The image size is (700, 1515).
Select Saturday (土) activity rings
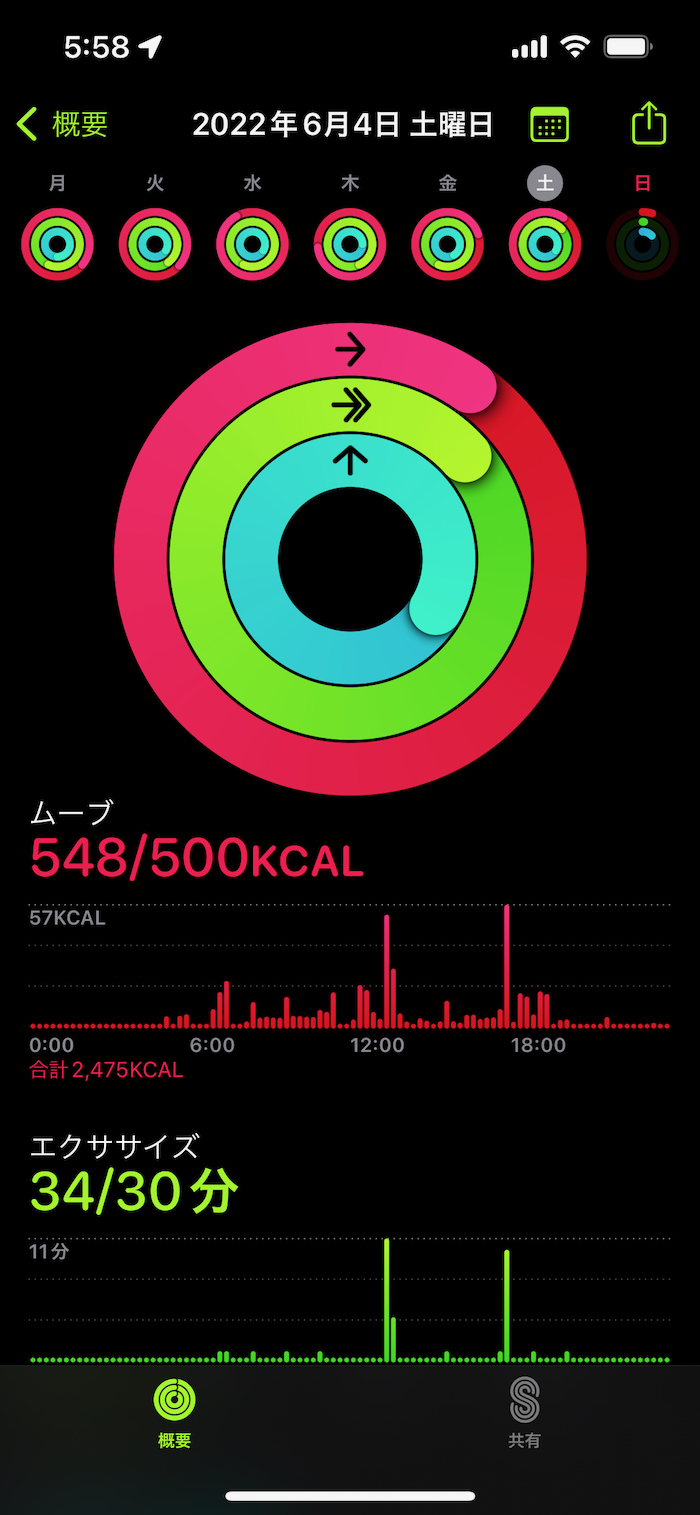pos(545,244)
